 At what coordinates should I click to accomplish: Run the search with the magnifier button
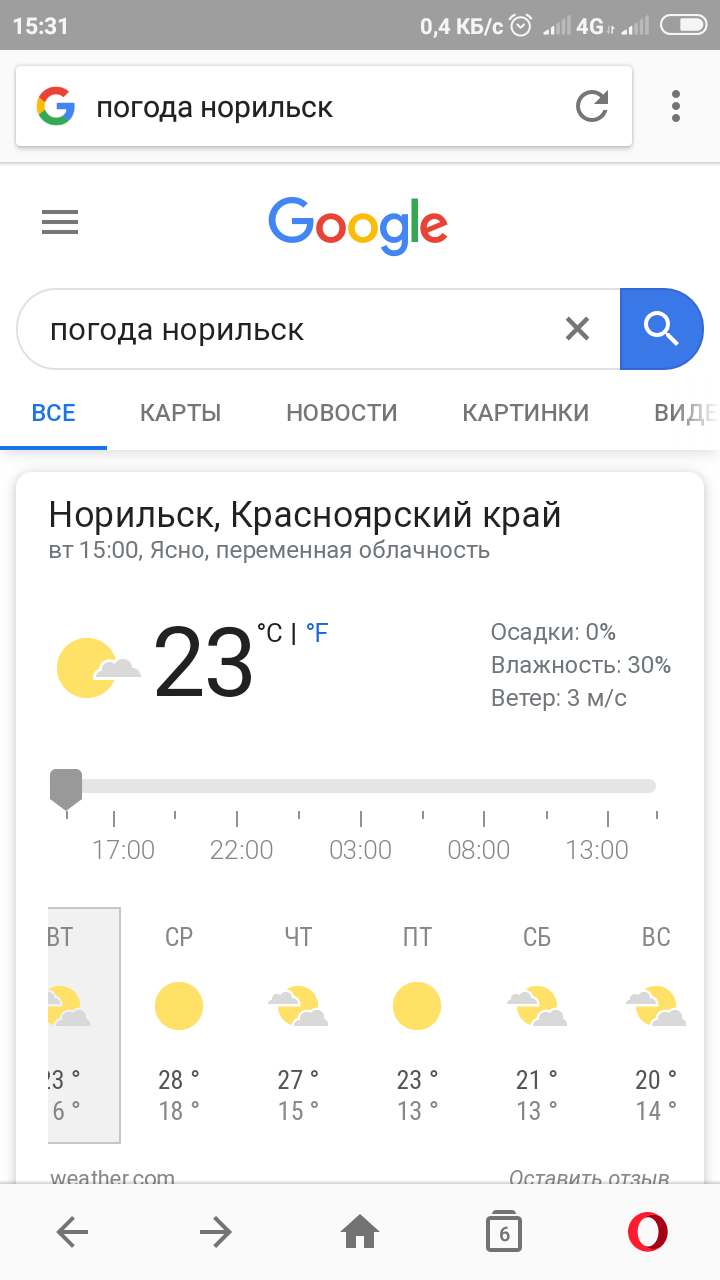coord(661,329)
